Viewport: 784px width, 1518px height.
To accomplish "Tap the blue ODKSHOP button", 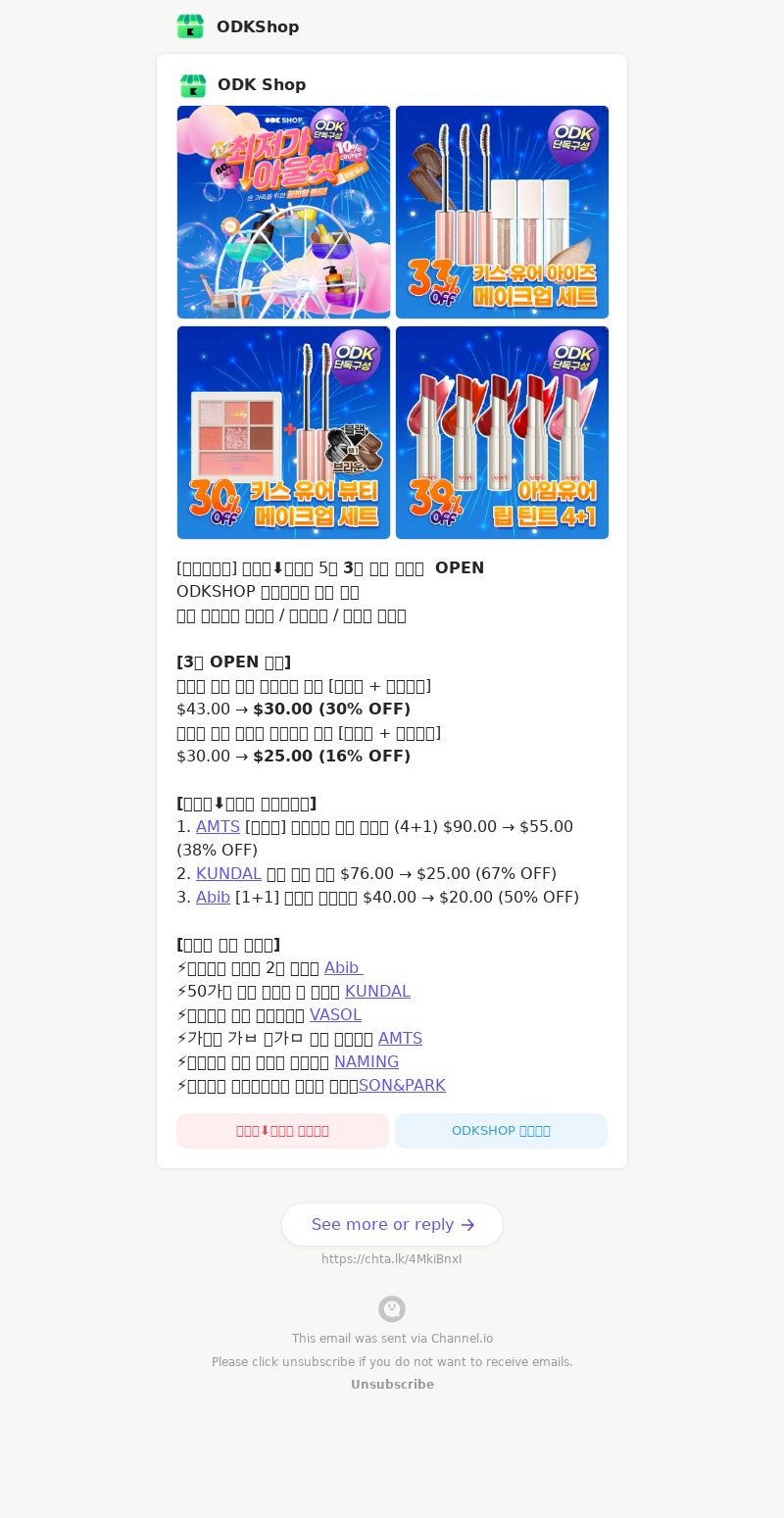I will (x=501, y=1131).
